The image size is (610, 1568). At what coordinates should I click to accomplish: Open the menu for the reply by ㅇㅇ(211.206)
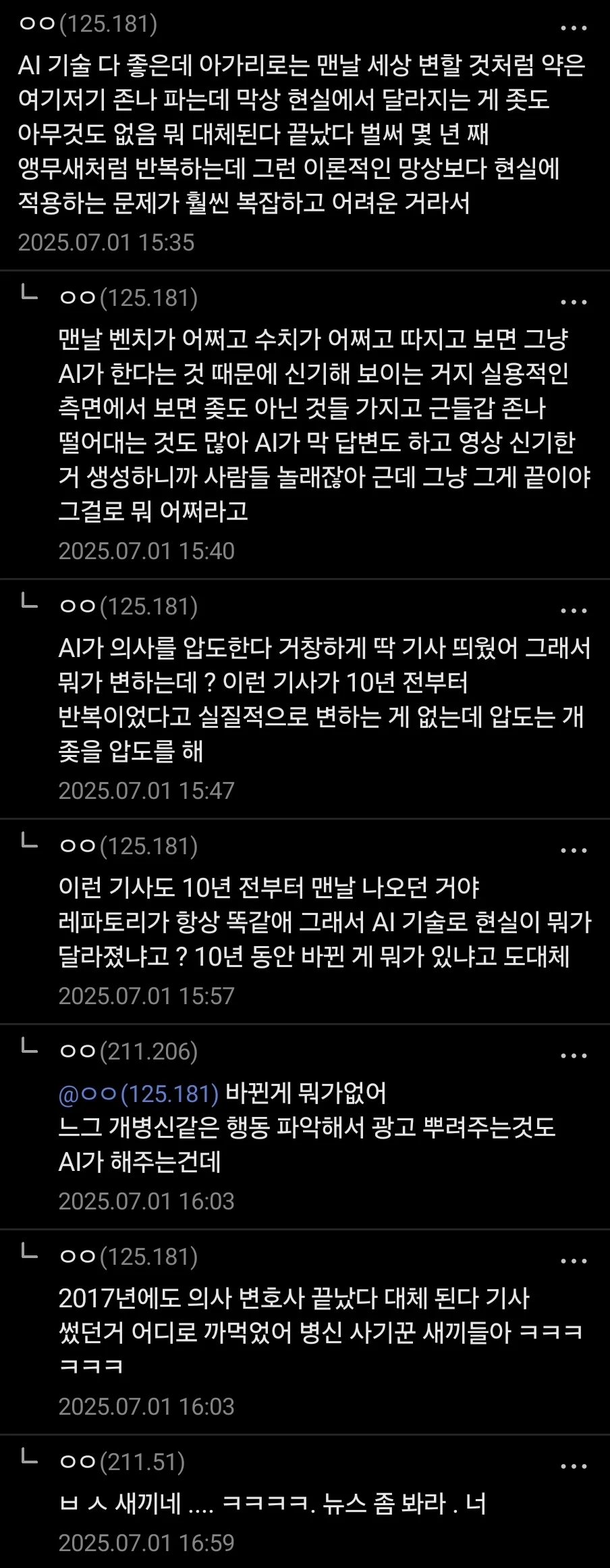pos(574,1056)
